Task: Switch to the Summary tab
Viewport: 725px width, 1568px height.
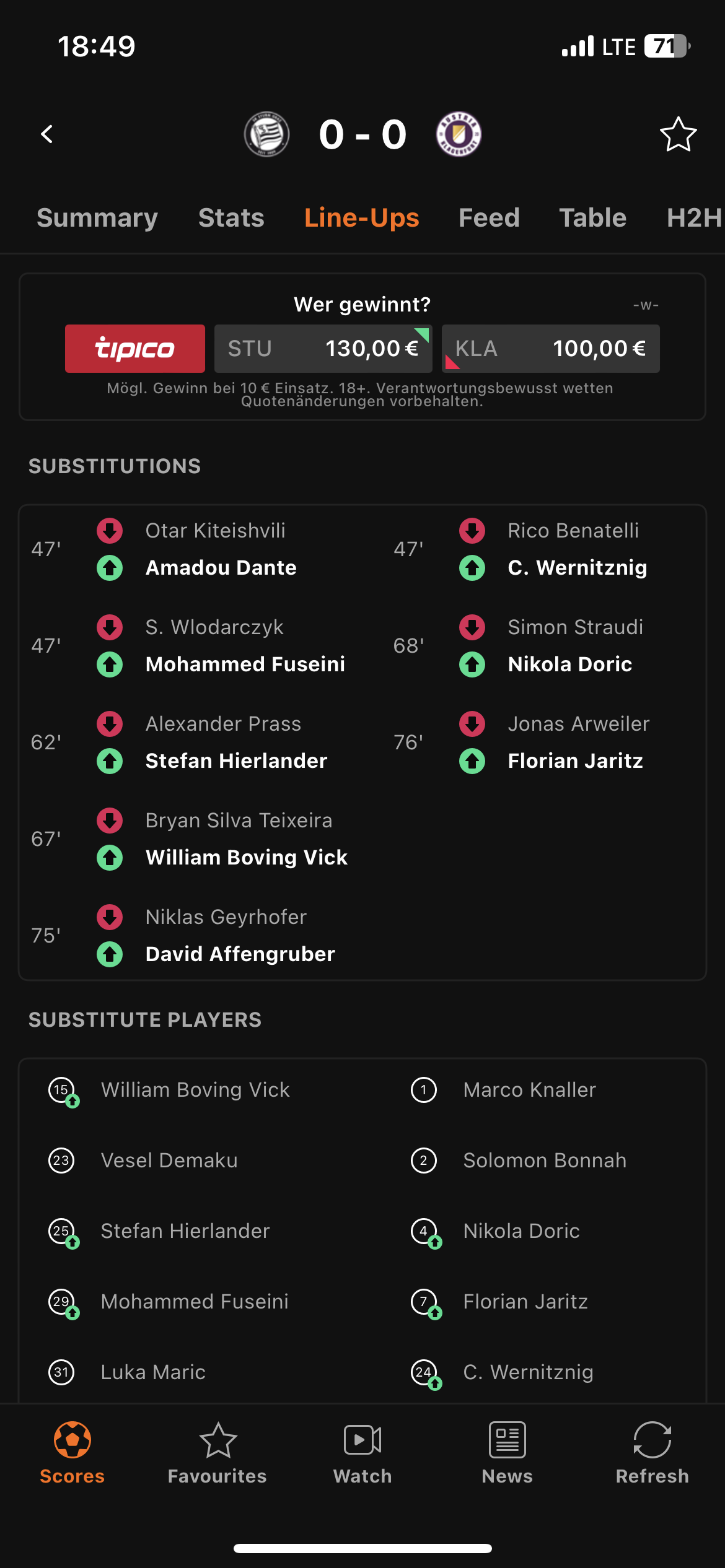Action: click(97, 218)
